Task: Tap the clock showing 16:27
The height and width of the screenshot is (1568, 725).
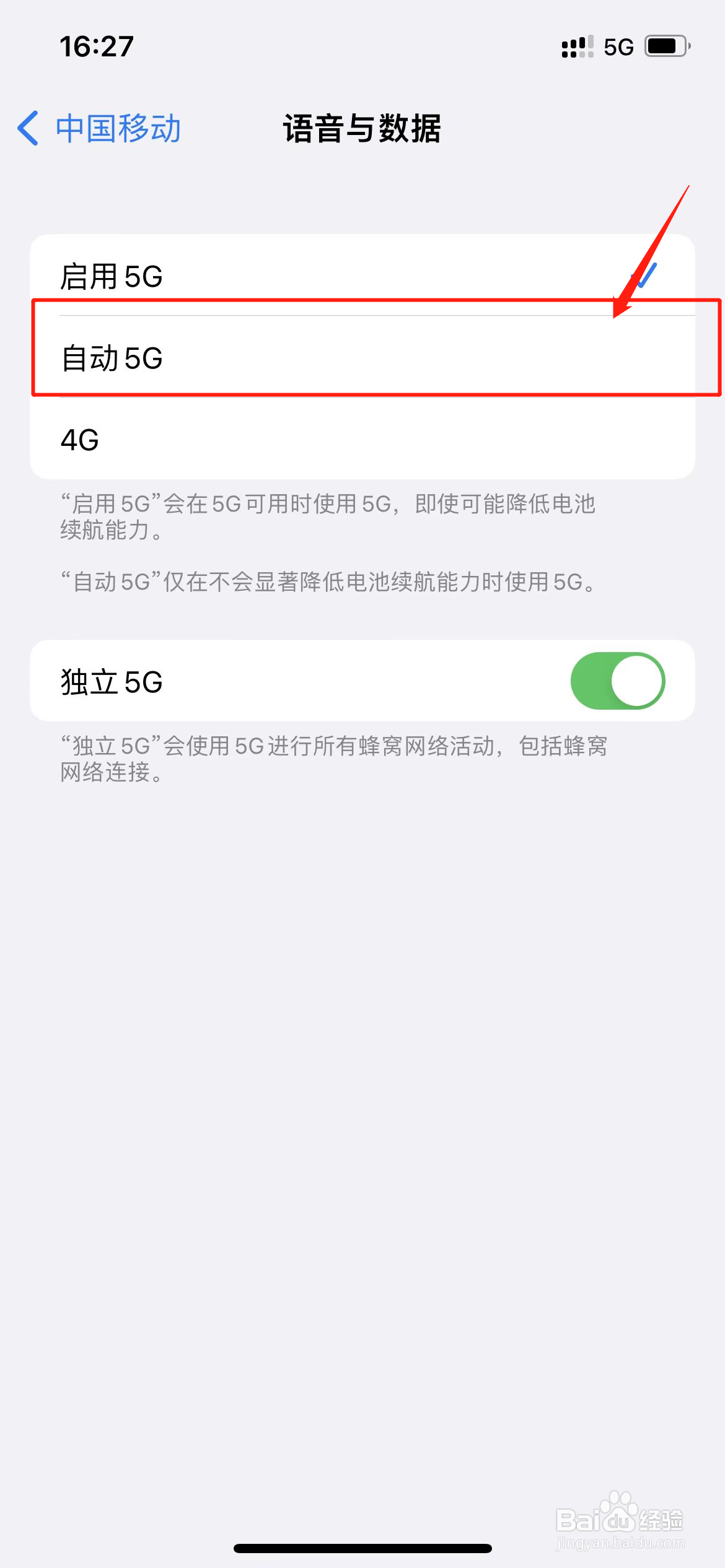Action: pos(96,46)
